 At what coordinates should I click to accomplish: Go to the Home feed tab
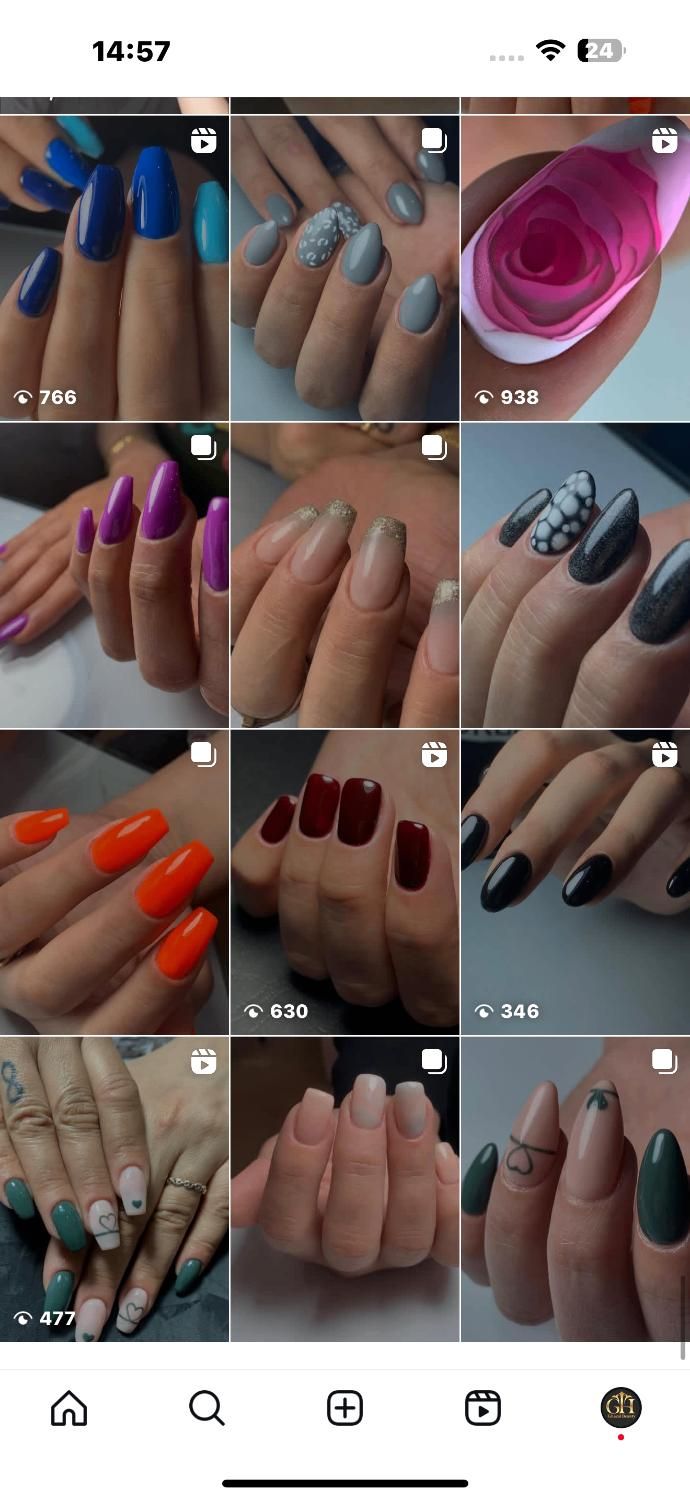69,1408
